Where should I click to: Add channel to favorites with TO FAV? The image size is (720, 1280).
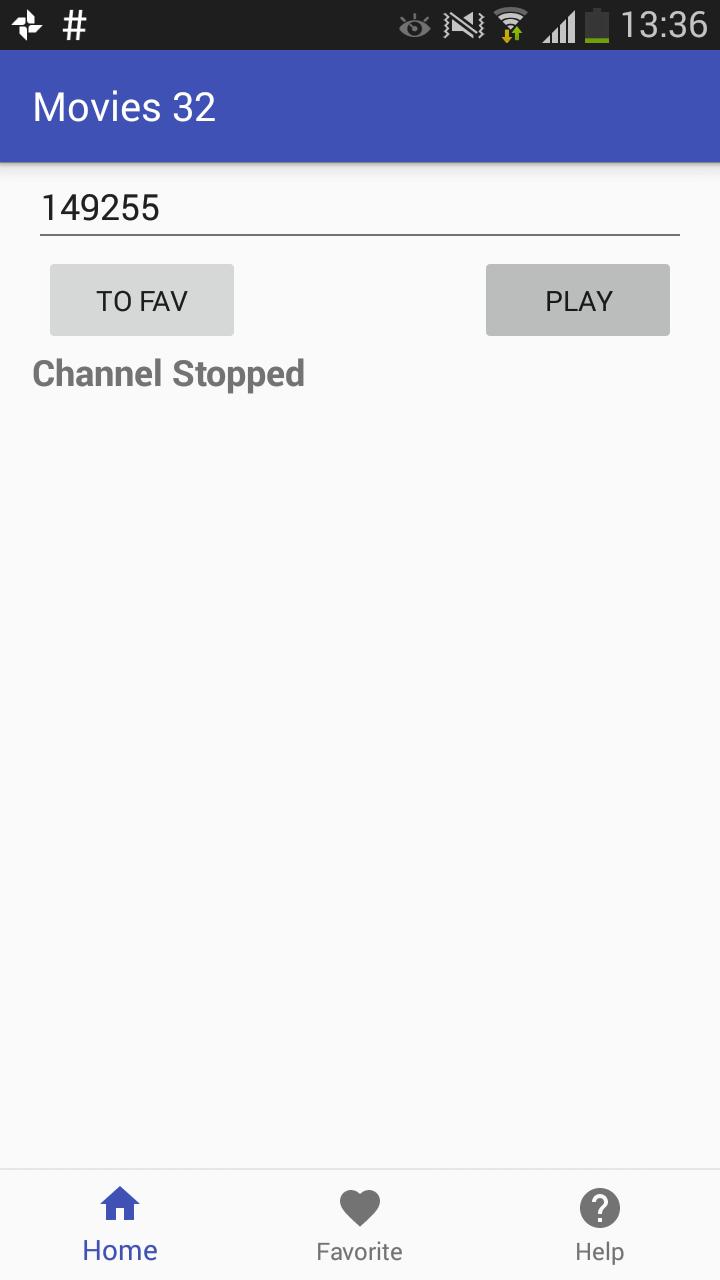142,300
